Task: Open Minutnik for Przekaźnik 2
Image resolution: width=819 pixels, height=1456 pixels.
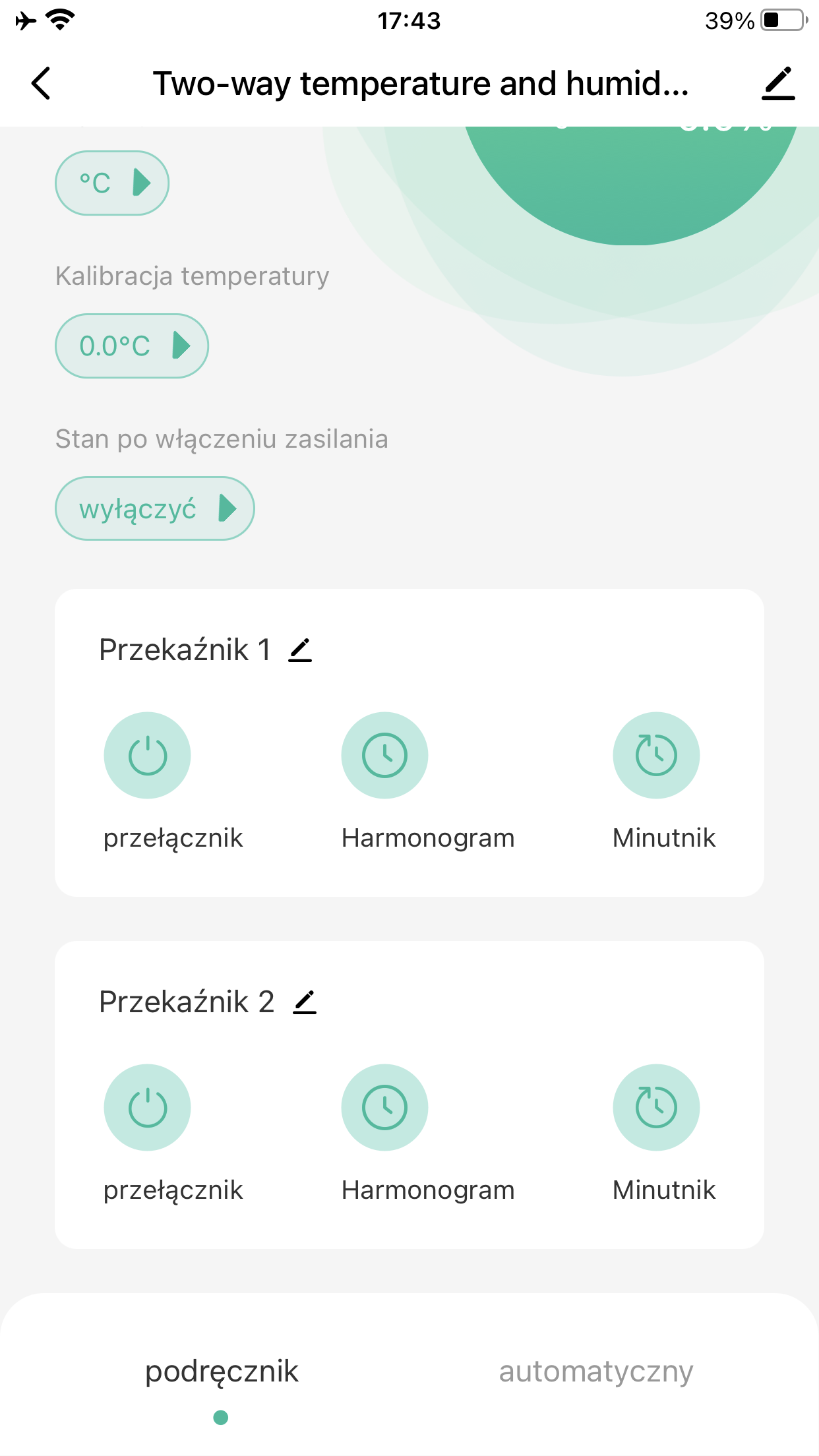Action: coord(656,1107)
